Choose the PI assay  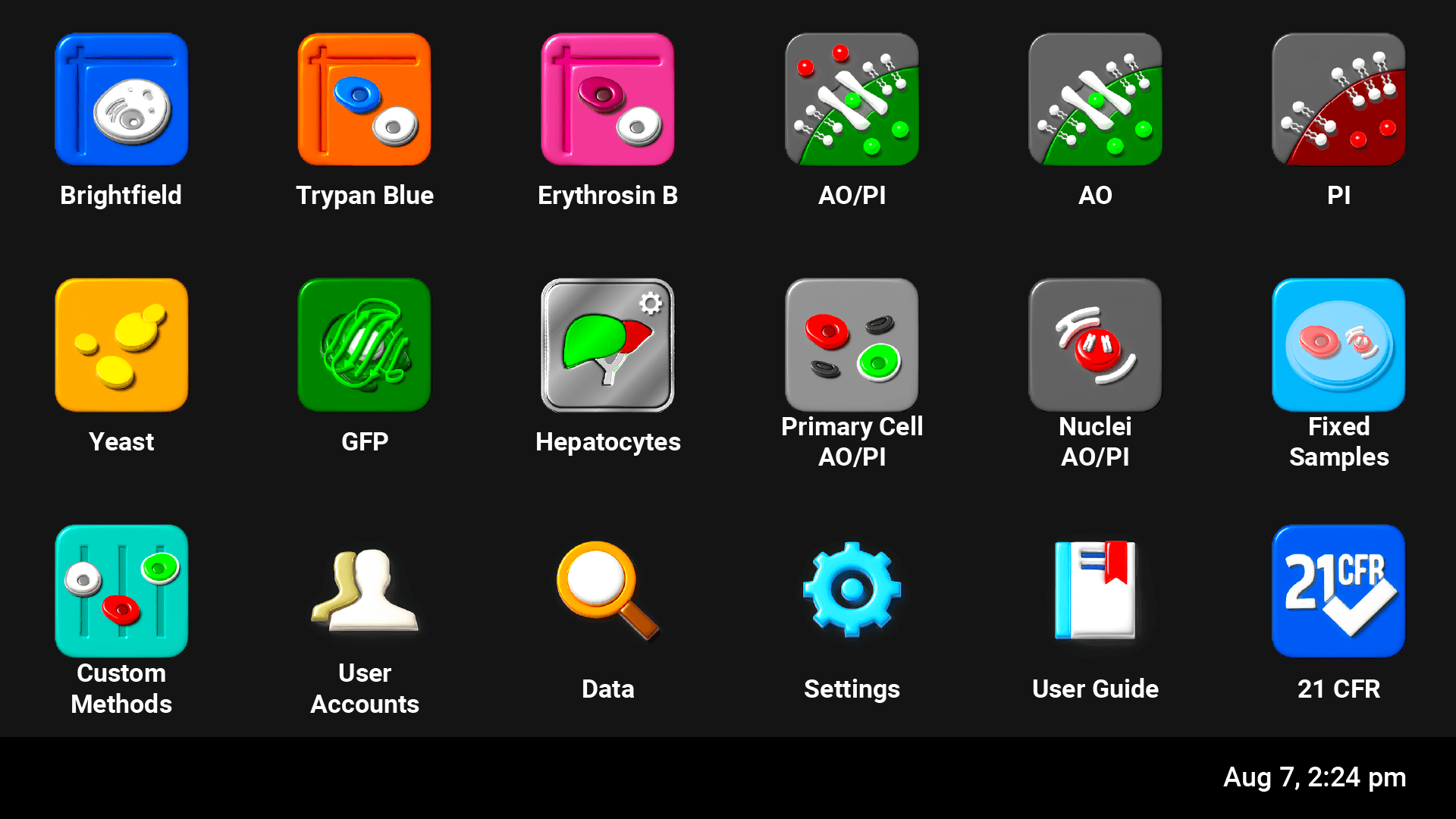1338,99
